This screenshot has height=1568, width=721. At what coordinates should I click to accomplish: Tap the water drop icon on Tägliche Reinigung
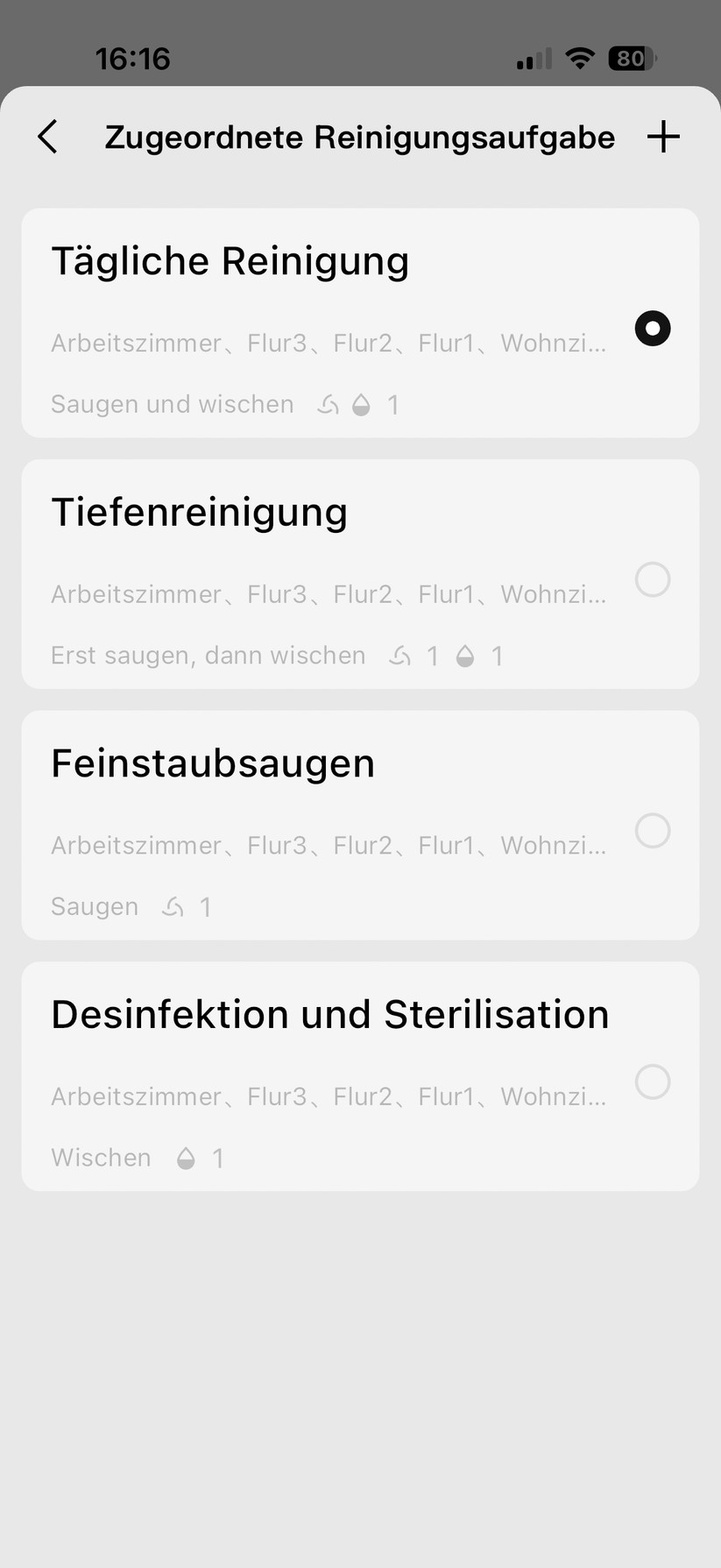[361, 404]
